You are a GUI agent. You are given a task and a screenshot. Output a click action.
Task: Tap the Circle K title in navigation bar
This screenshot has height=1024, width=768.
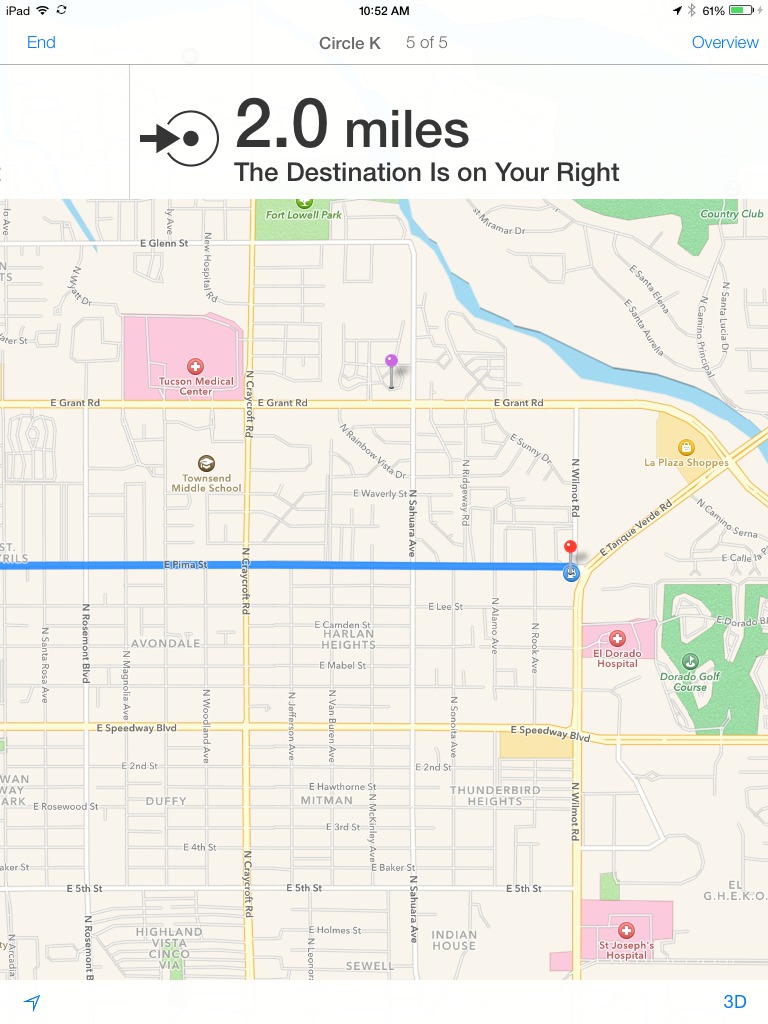[348, 43]
